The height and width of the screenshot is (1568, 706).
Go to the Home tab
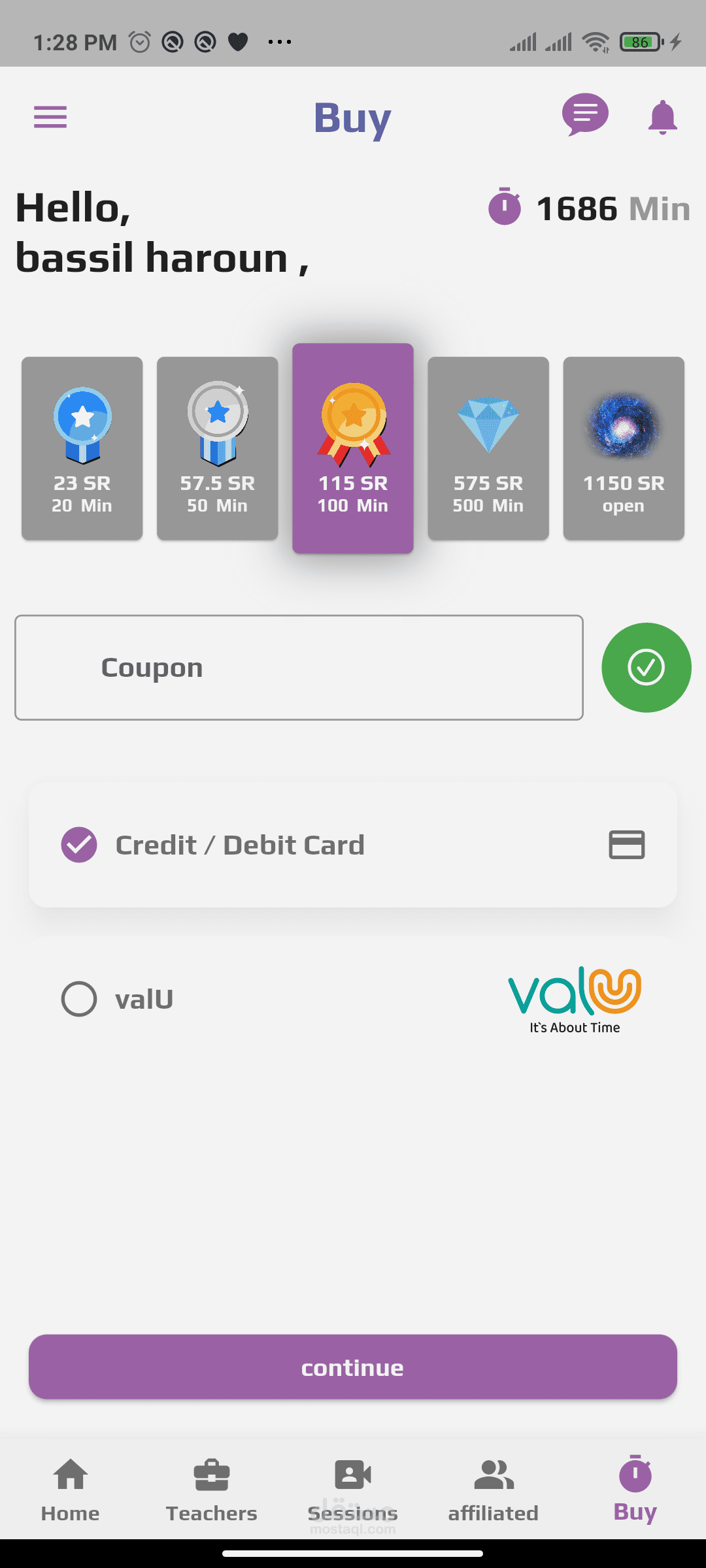pyautogui.click(x=71, y=1491)
